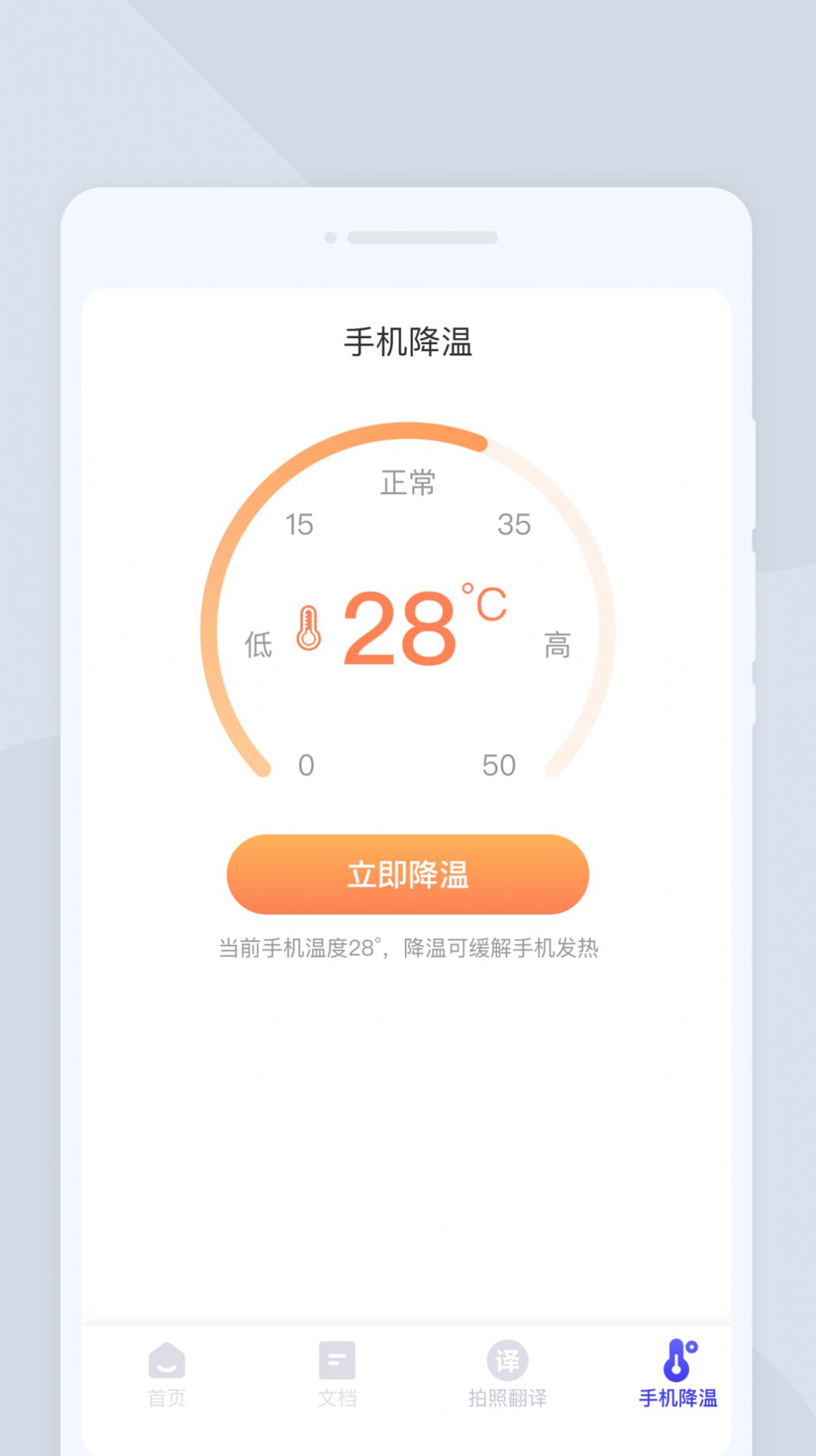
Task: Switch to the 首页 tab
Action: tap(165, 1378)
